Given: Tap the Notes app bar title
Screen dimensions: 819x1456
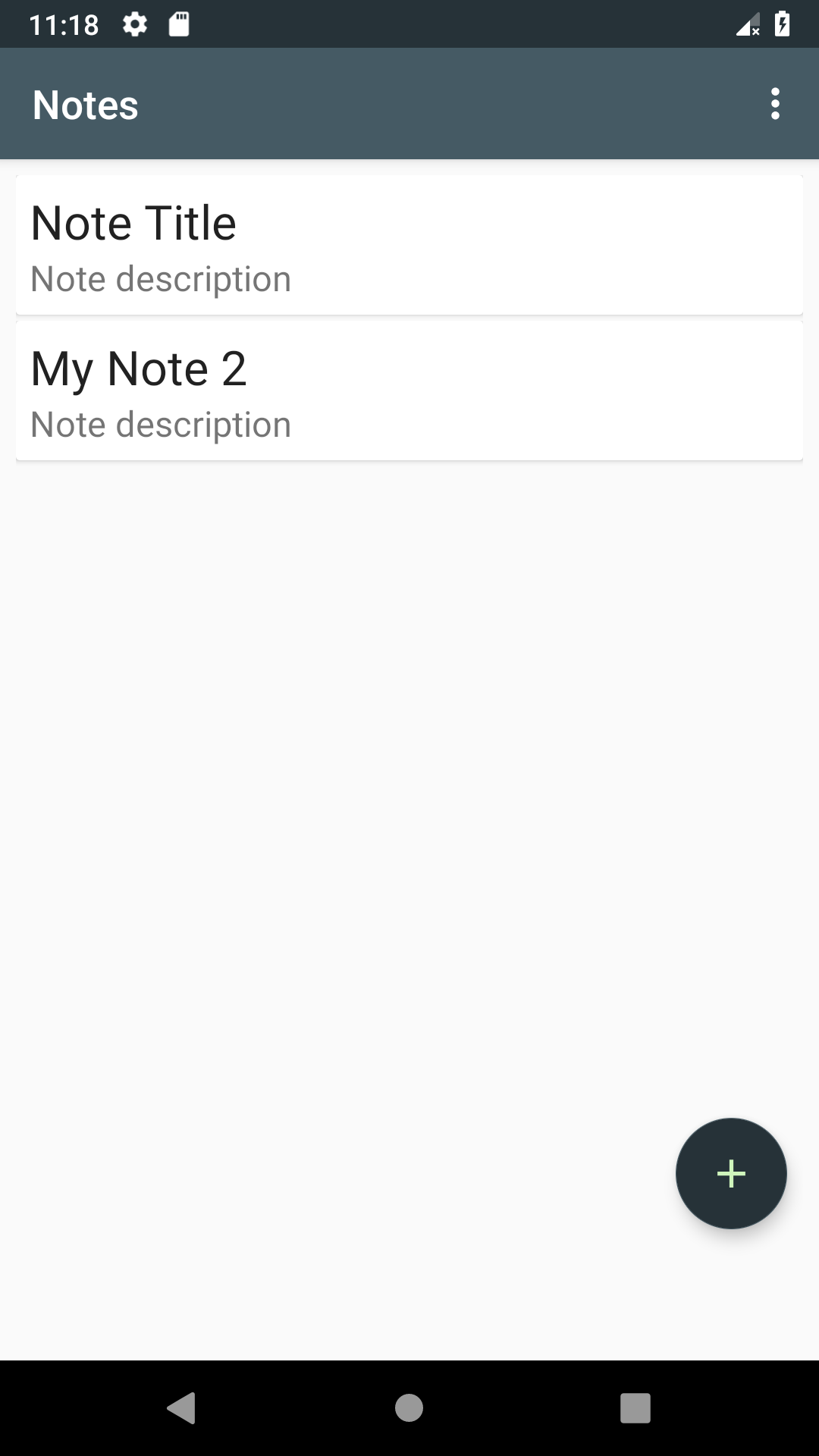Looking at the screenshot, I should pos(85,104).
